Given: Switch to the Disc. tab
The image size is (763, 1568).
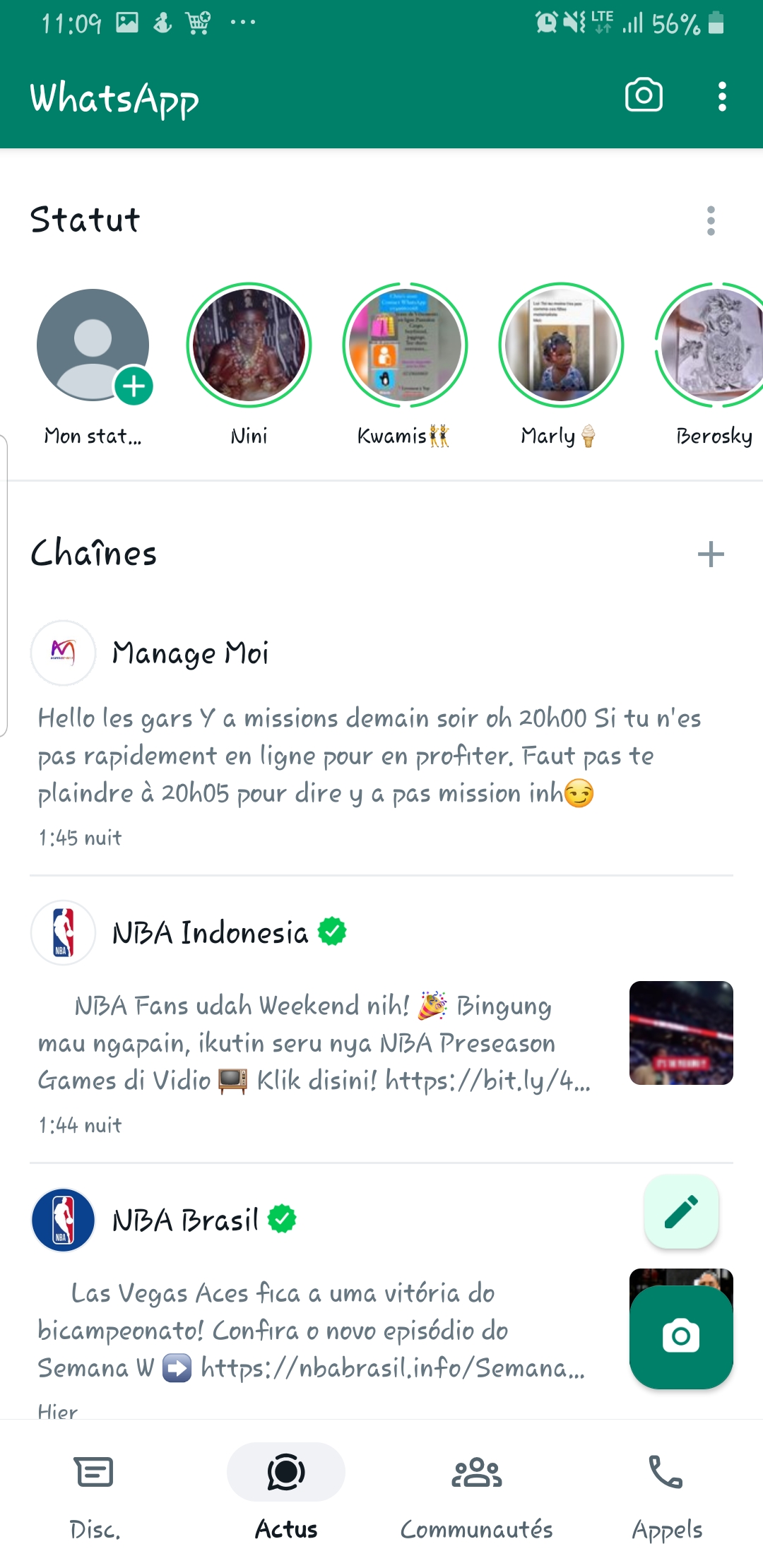Looking at the screenshot, I should tap(95, 1492).
